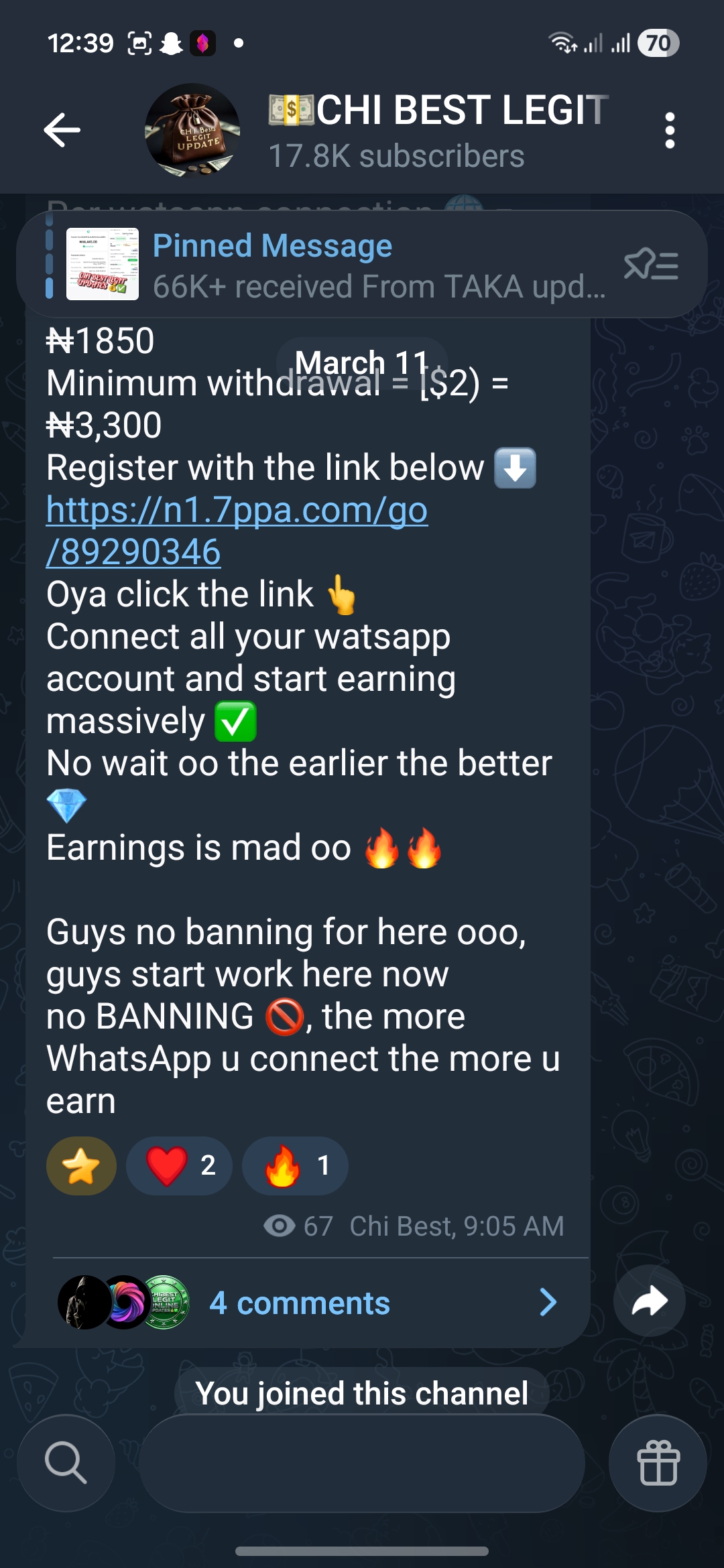React with the fire emoji
This screenshot has height=1568, width=724.
click(x=295, y=1166)
